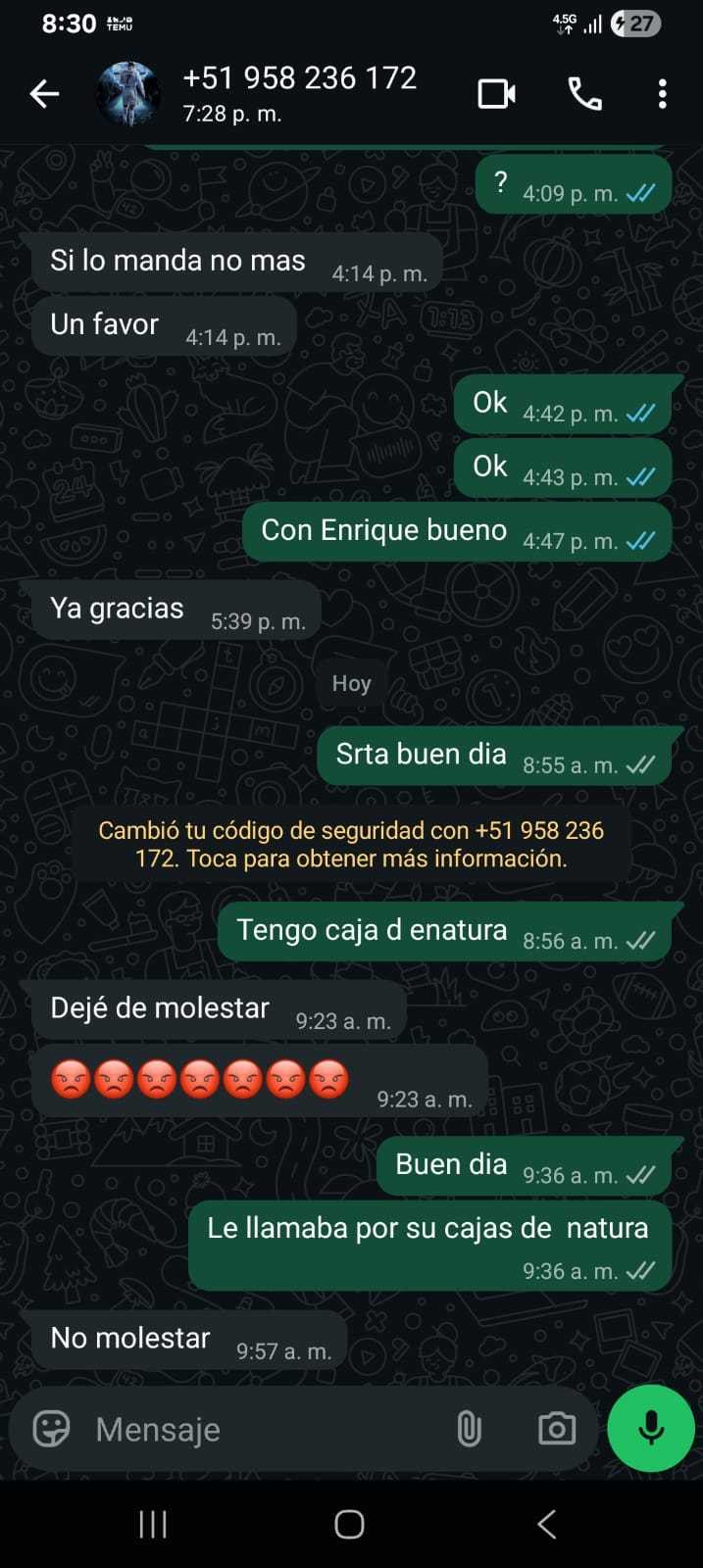Open the emoji picker
Image resolution: width=703 pixels, height=1568 pixels.
click(x=52, y=1429)
